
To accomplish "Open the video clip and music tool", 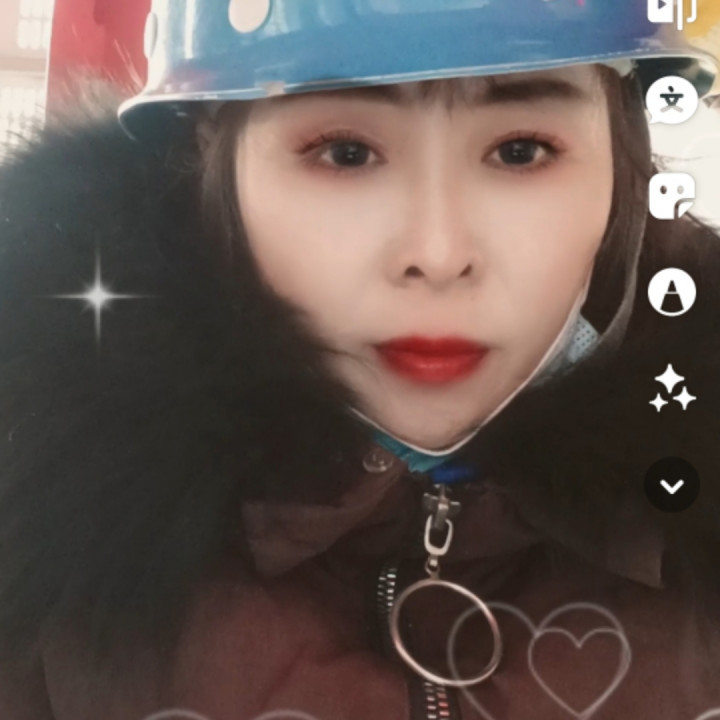I will (671, 12).
